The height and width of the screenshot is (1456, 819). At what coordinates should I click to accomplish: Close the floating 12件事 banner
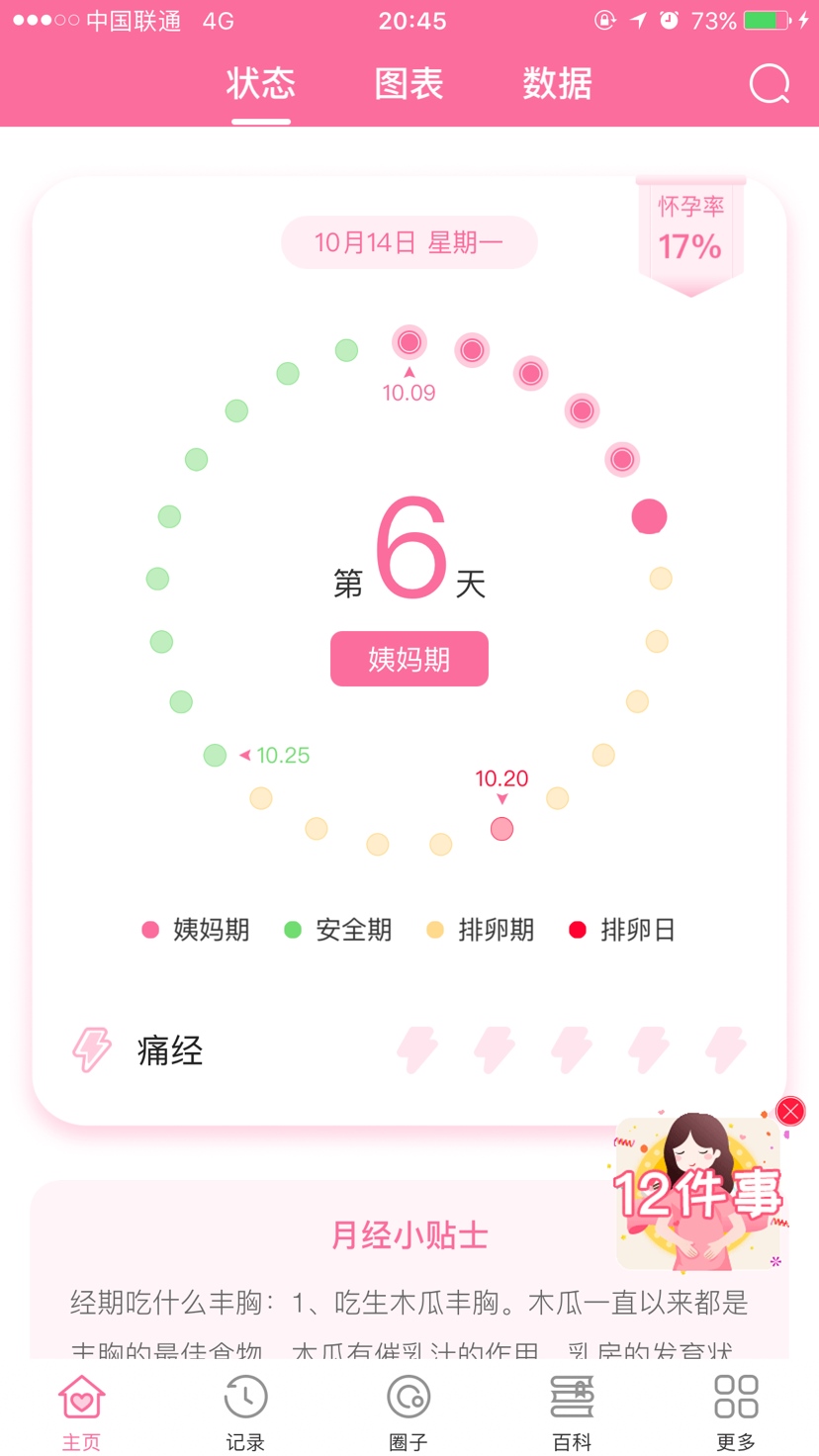[790, 1112]
